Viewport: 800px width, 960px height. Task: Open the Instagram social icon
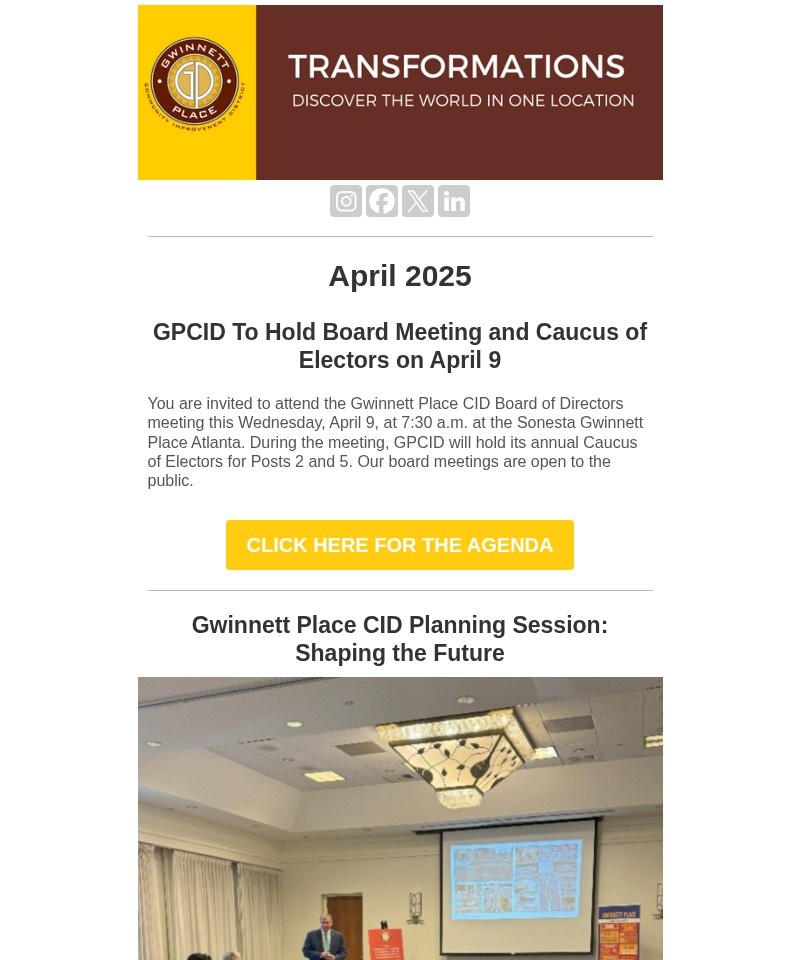tap(346, 201)
